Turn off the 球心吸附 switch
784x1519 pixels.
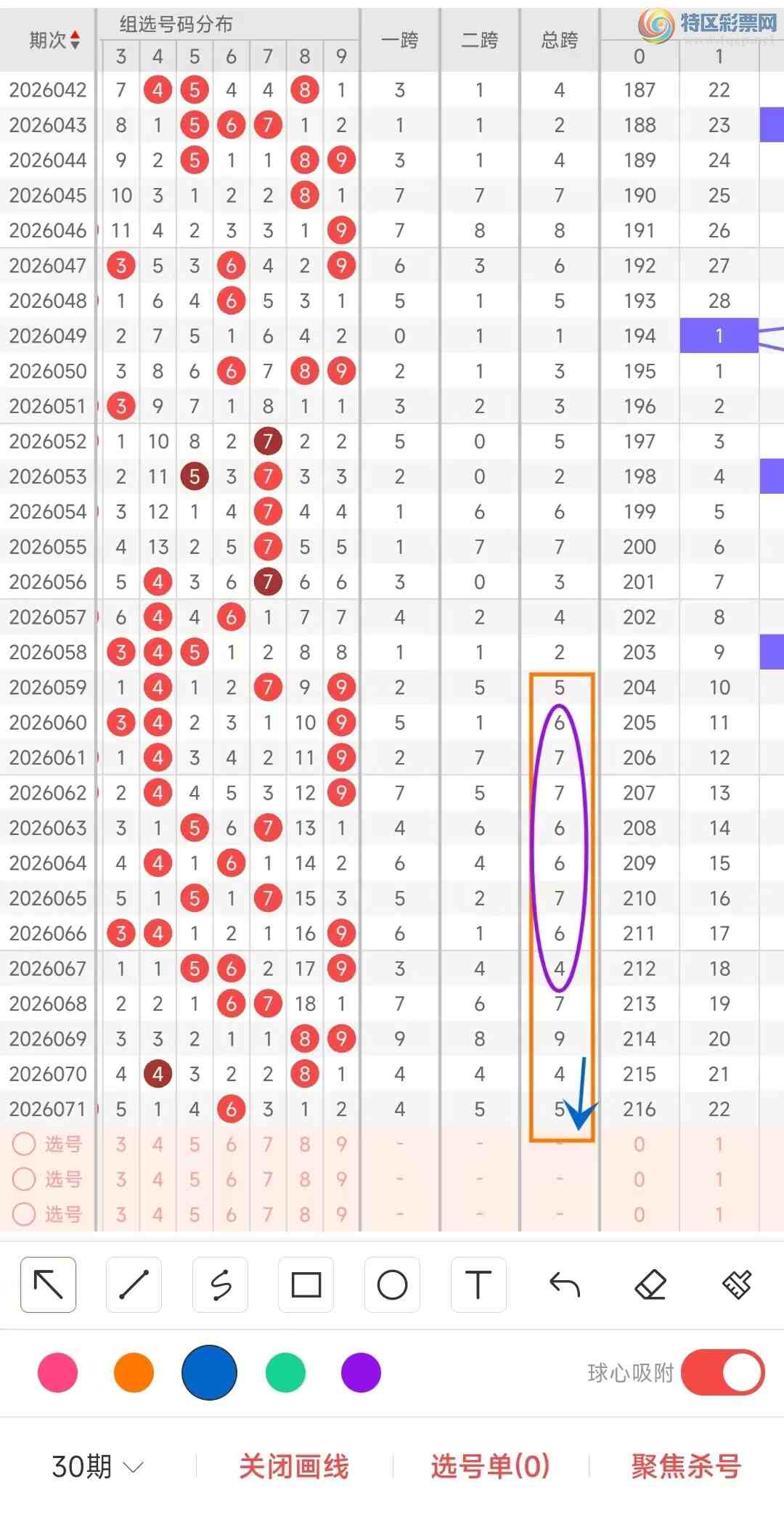click(722, 1372)
